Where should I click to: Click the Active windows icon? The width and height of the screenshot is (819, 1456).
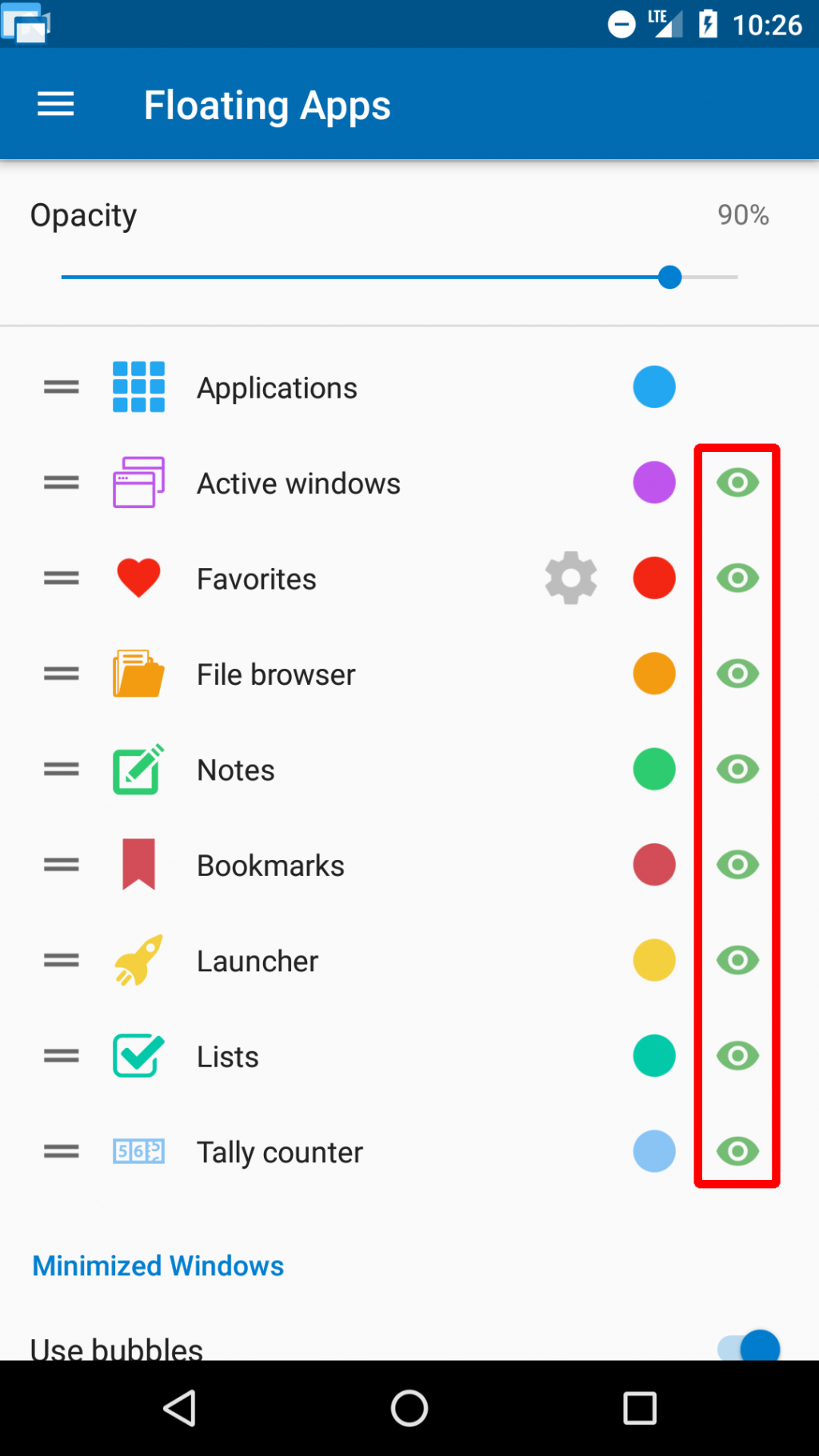tap(138, 482)
